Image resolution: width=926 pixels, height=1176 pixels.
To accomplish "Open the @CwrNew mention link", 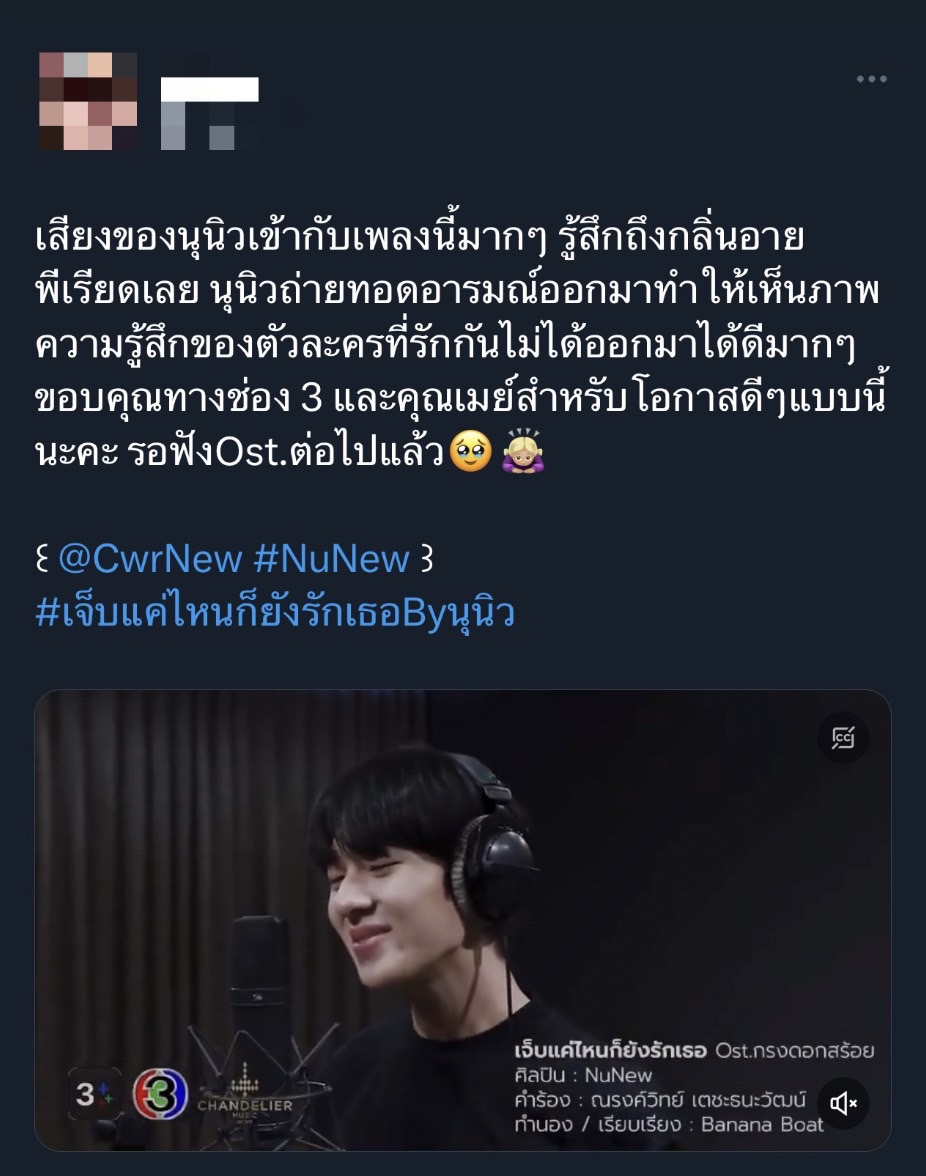I will click(150, 558).
